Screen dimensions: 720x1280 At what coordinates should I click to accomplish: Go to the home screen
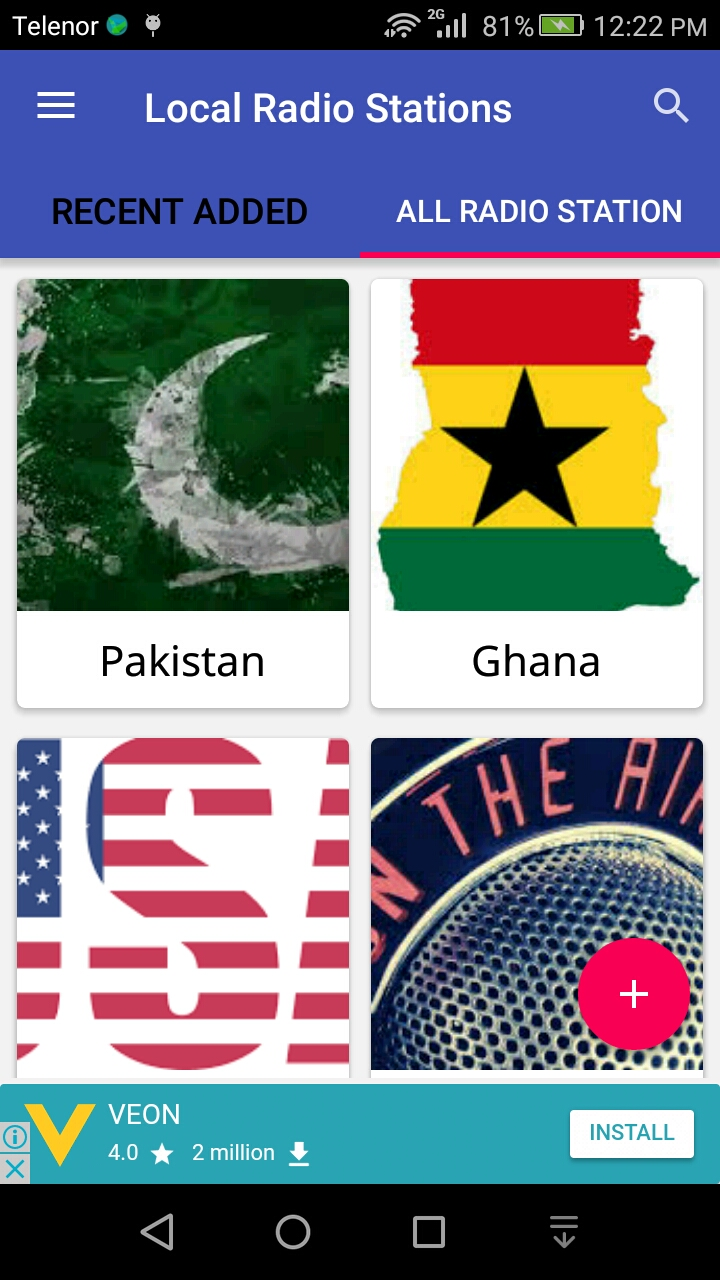click(293, 1232)
